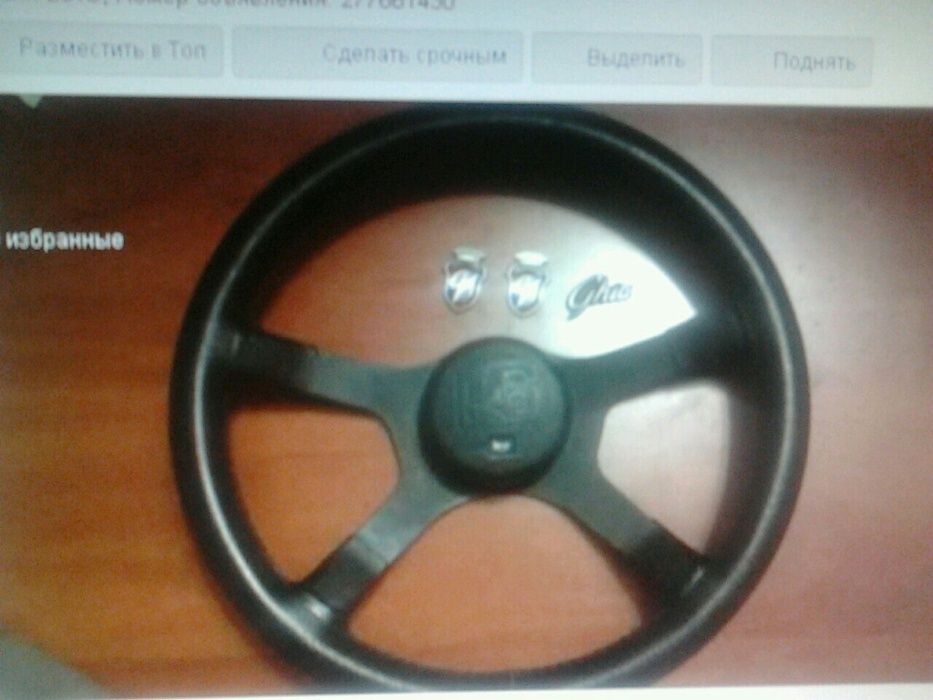Open the избранные link
The image size is (933, 700).
(x=65, y=240)
